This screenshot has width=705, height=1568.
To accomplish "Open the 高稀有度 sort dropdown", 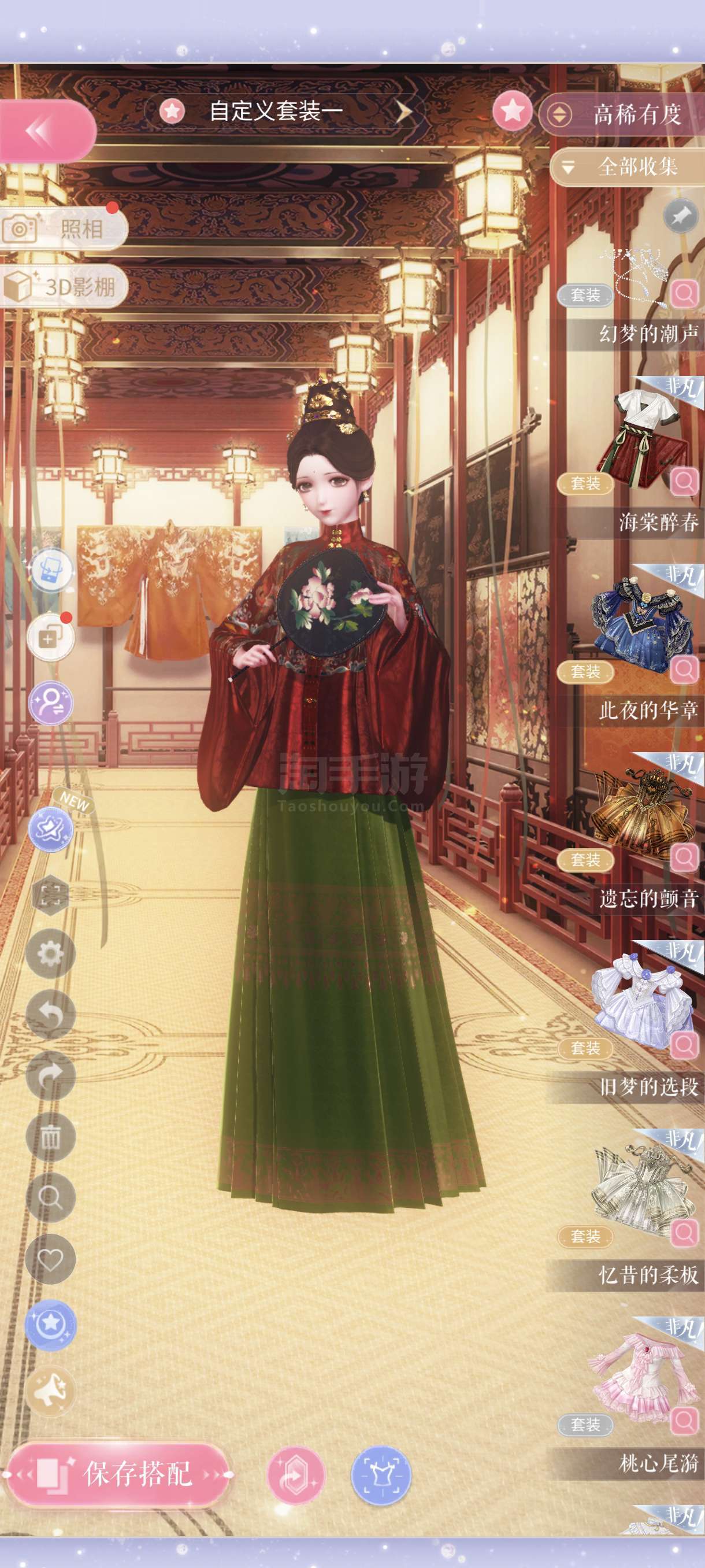I will 622,114.
